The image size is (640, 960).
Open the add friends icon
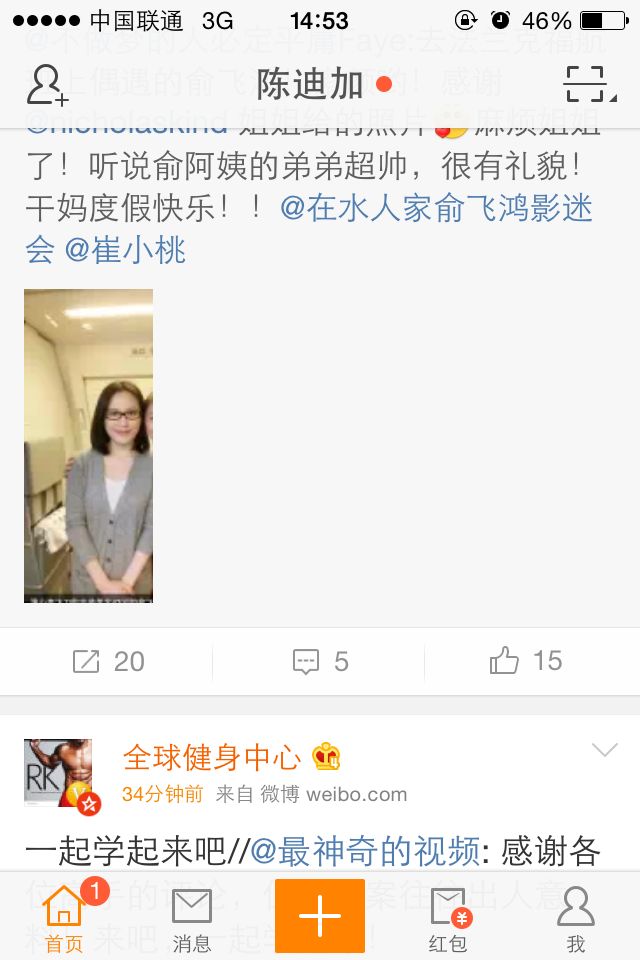[x=47, y=84]
